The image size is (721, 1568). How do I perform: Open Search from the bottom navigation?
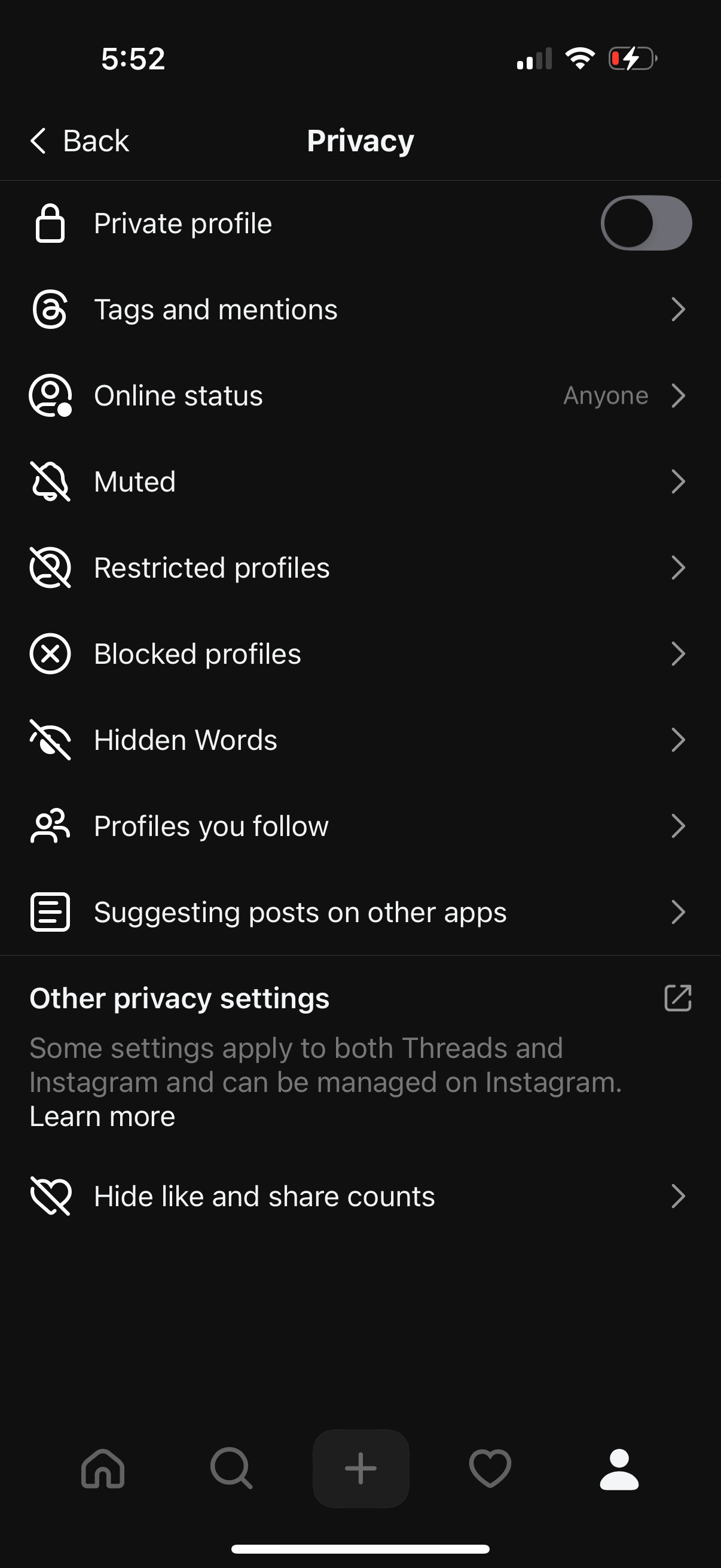point(231,1468)
